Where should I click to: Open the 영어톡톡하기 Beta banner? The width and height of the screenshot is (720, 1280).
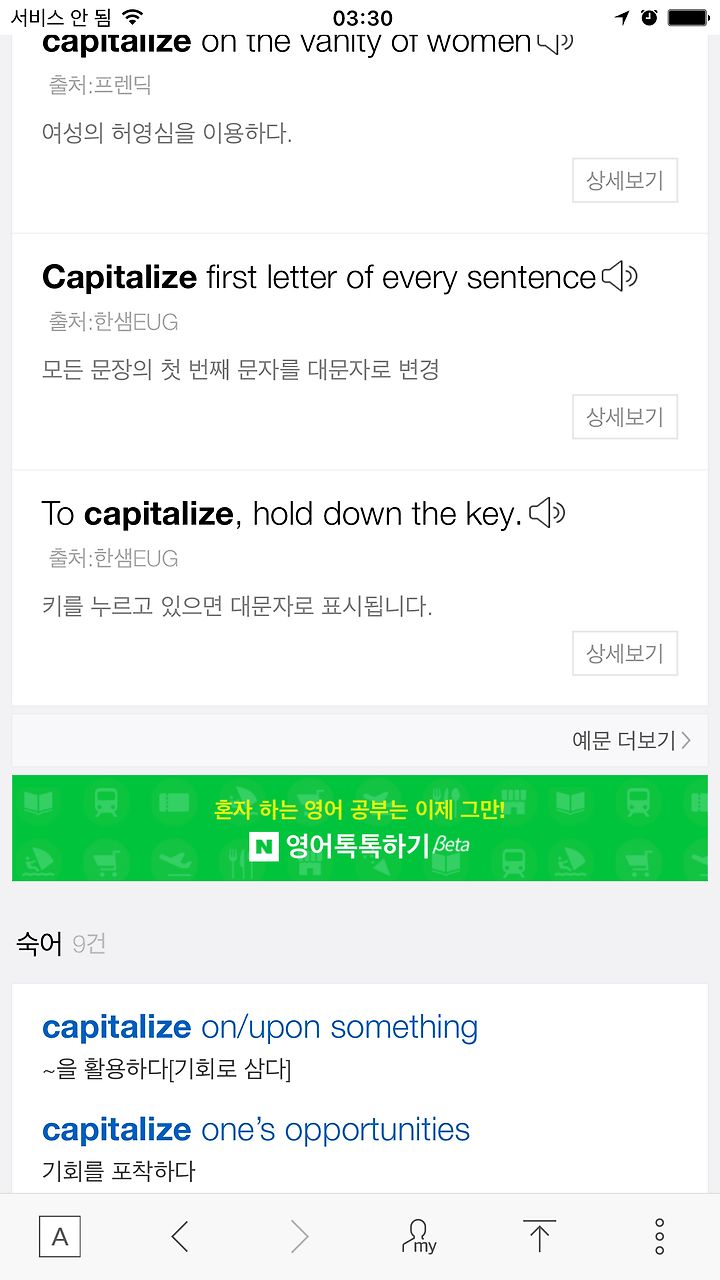(x=360, y=828)
